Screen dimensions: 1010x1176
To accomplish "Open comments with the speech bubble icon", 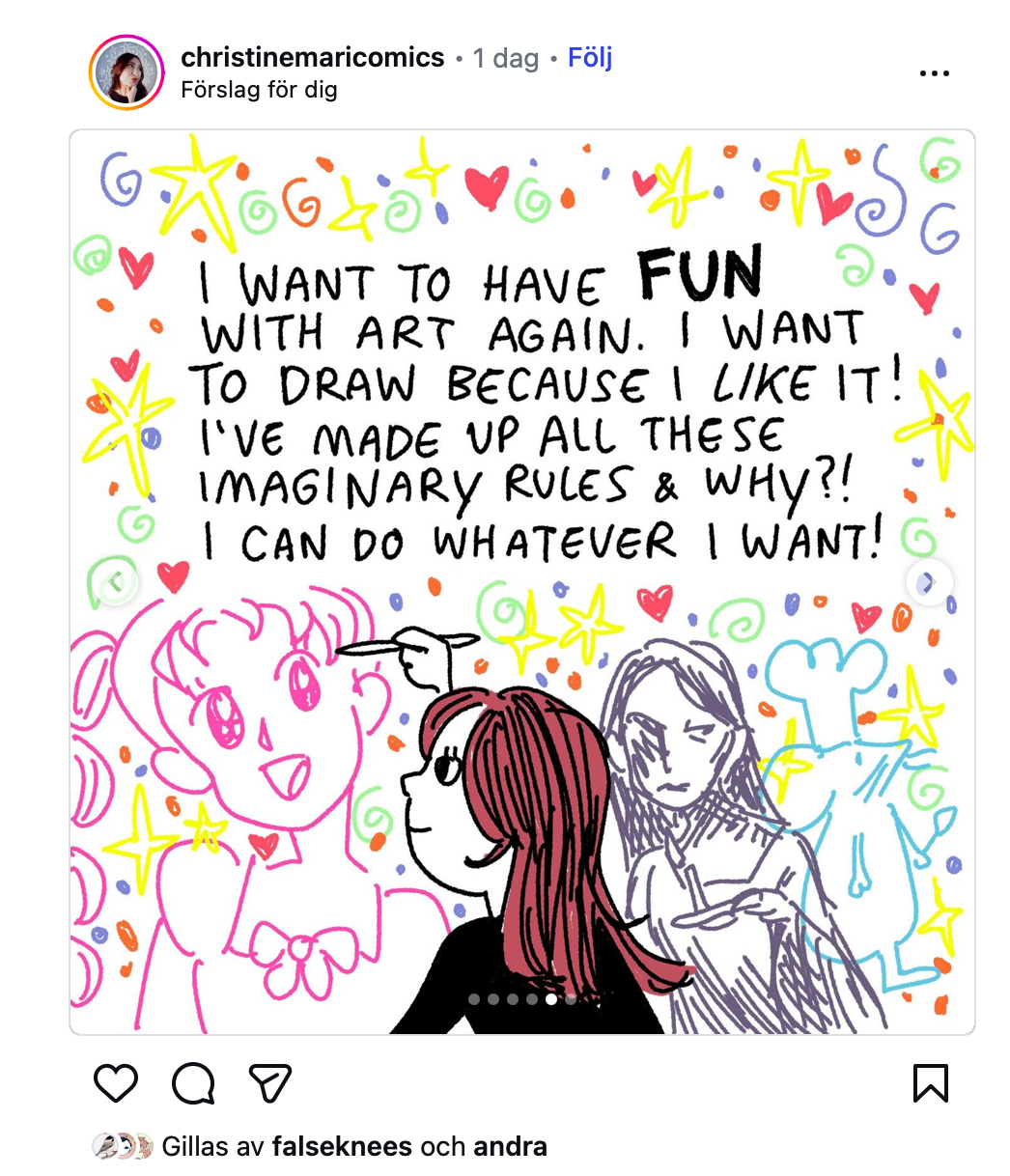I will tap(193, 1083).
